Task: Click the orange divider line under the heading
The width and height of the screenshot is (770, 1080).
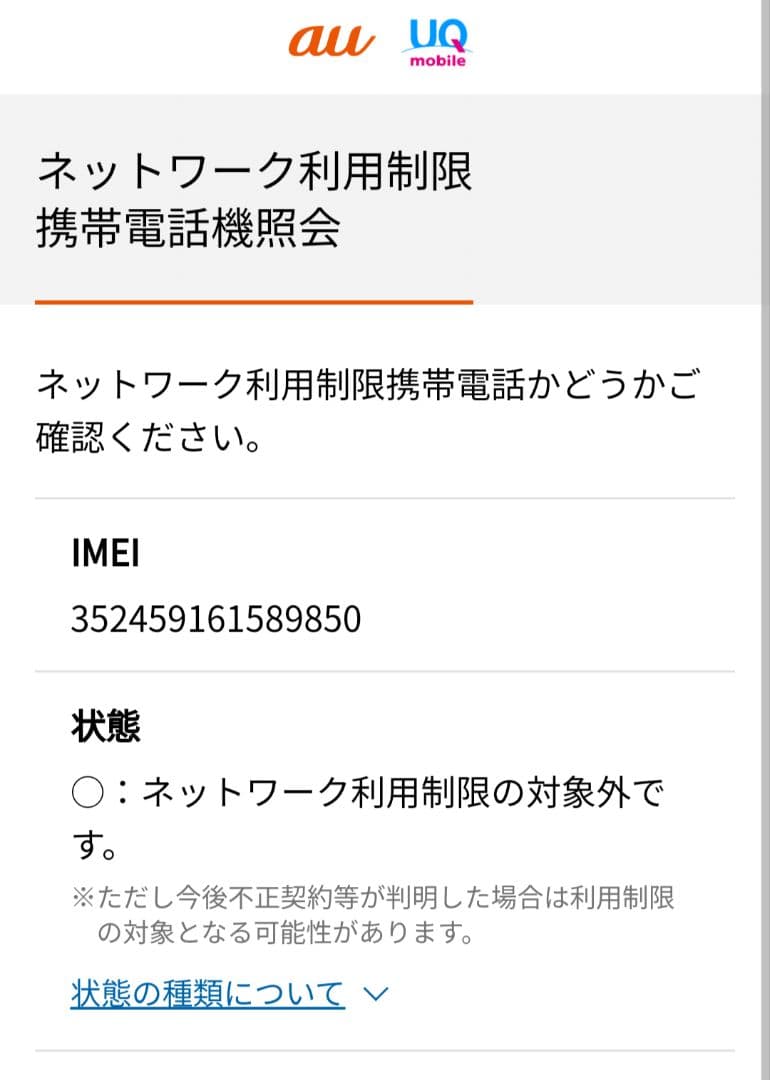Action: point(253,299)
